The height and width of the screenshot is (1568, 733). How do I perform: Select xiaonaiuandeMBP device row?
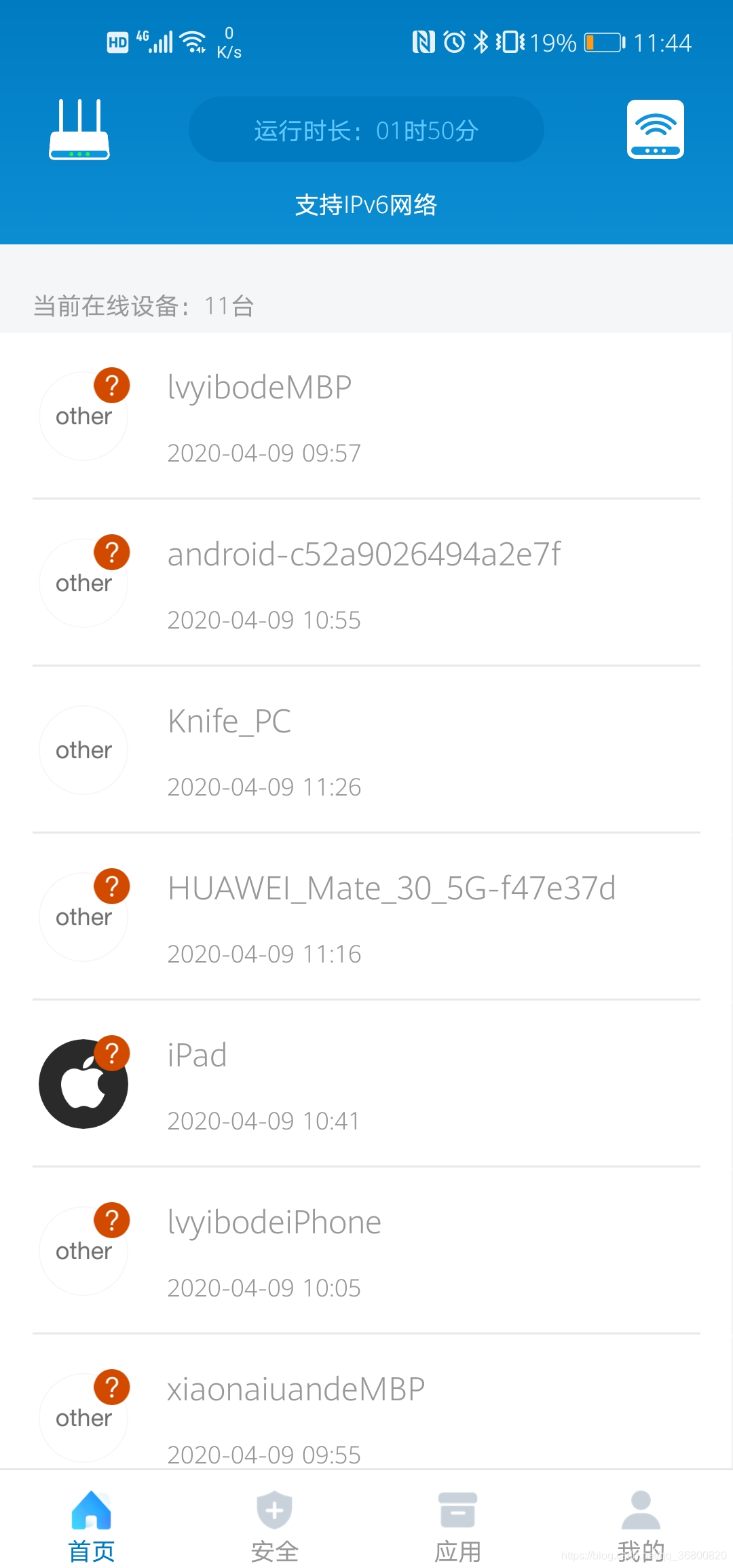click(x=366, y=1402)
